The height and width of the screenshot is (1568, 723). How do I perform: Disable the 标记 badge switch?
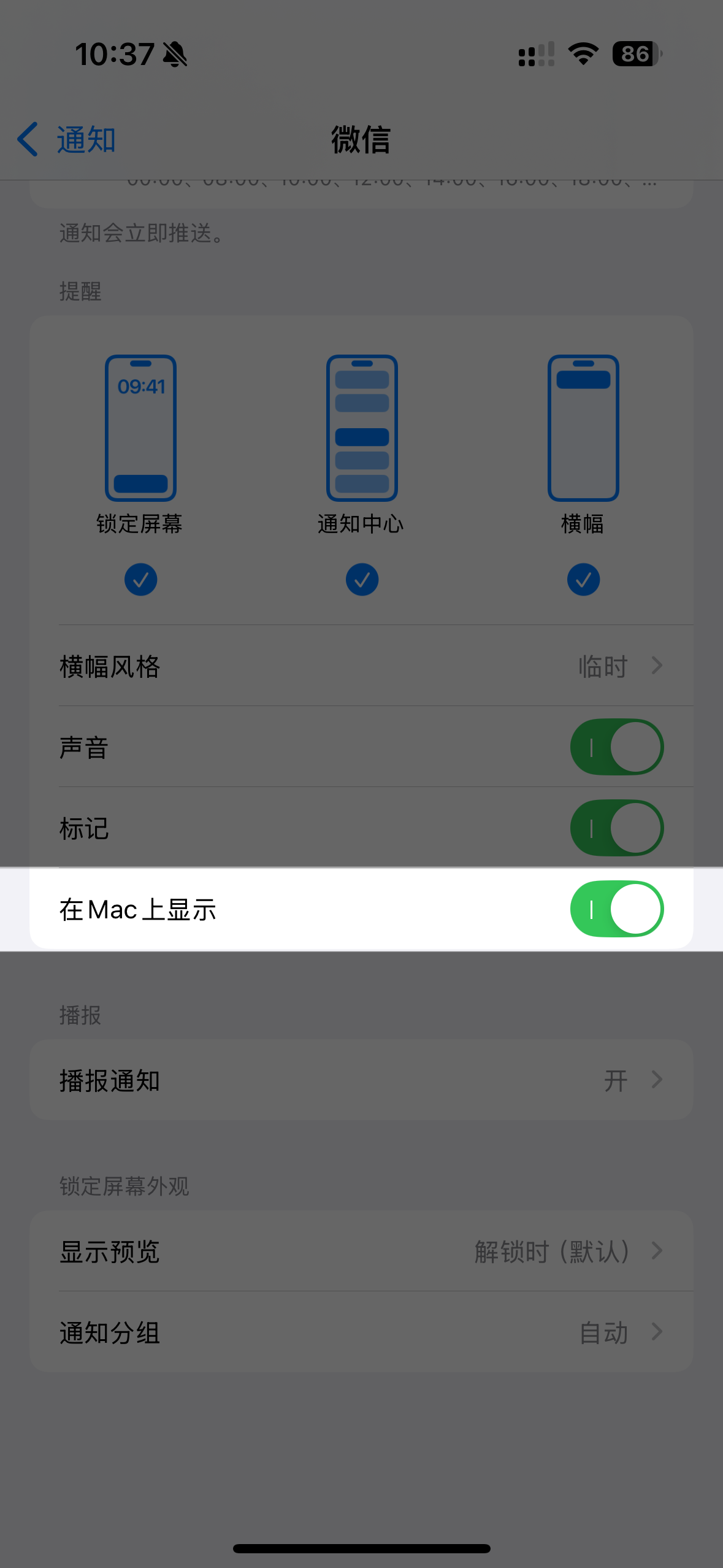(x=616, y=828)
